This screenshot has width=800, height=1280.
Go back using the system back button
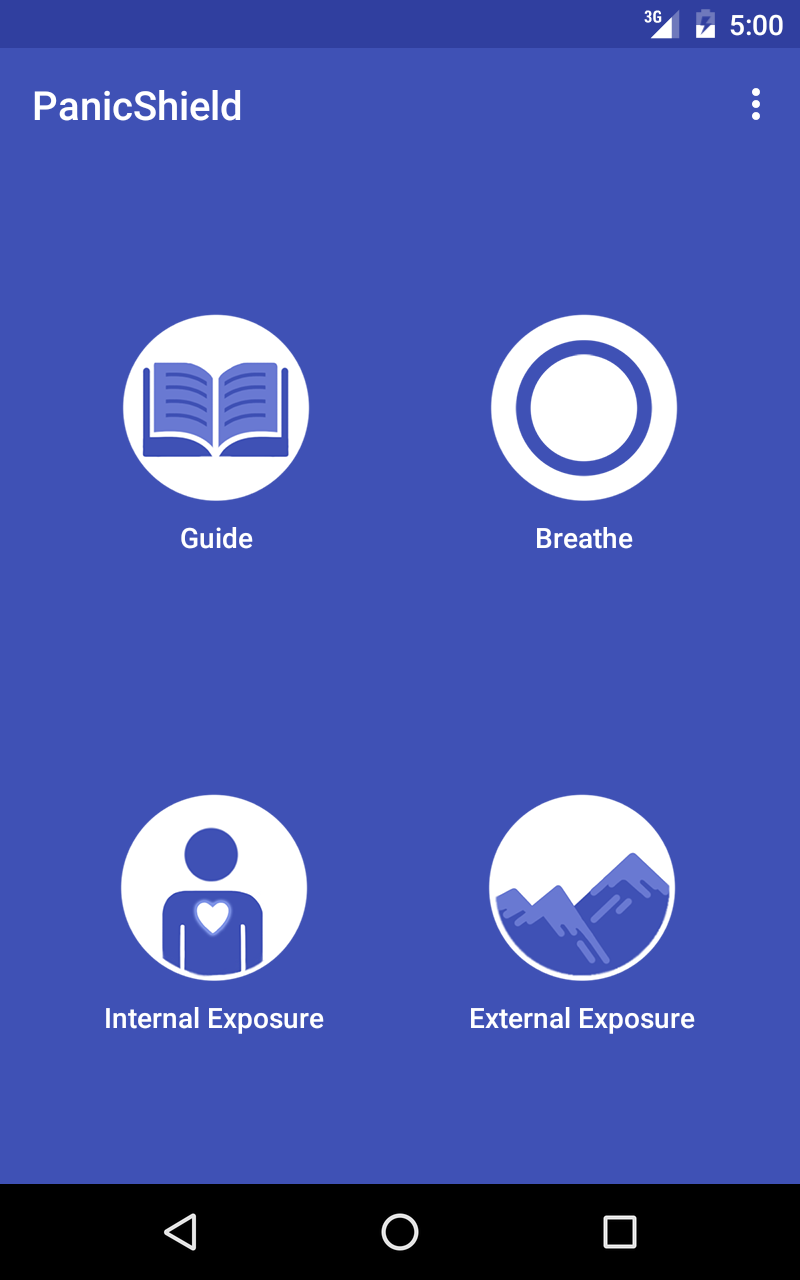(180, 1232)
